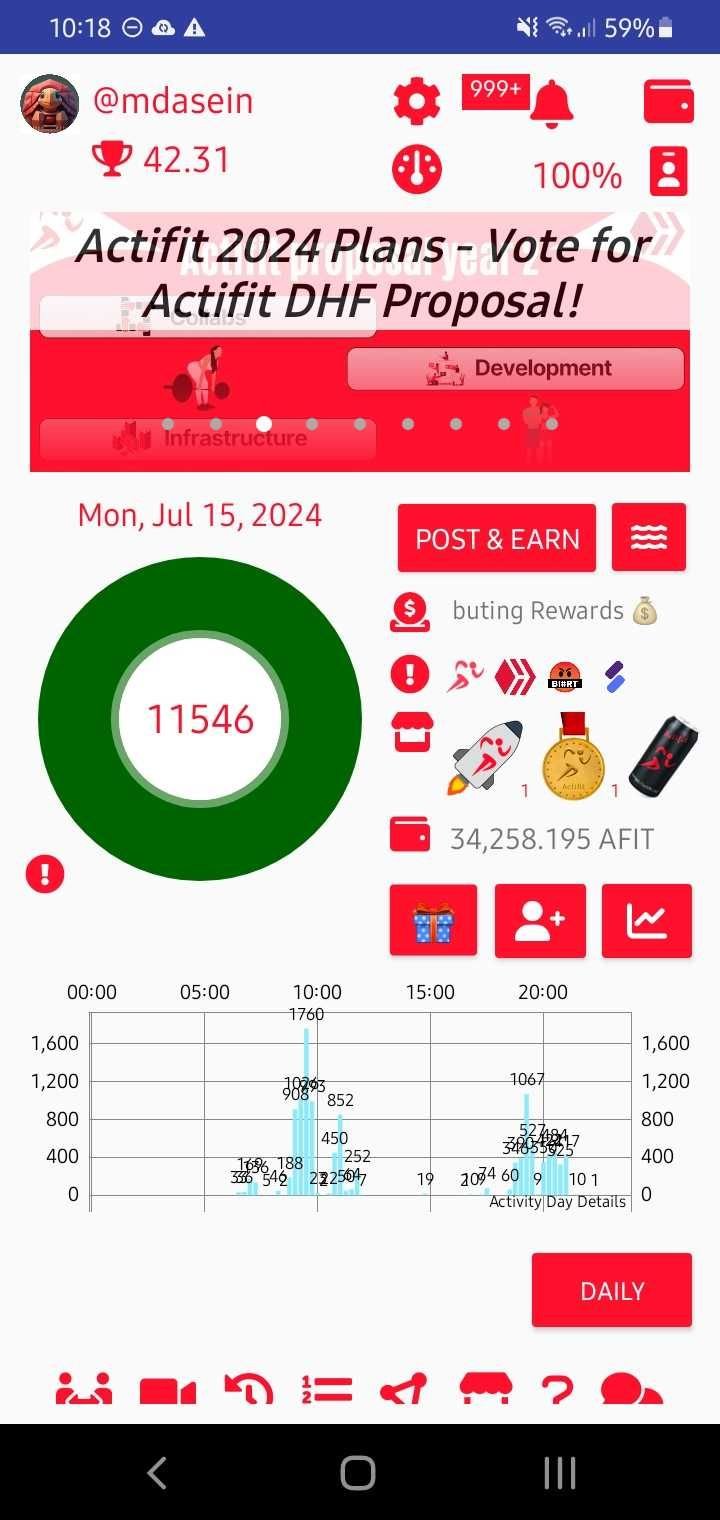Open the notifications bell

point(551,103)
